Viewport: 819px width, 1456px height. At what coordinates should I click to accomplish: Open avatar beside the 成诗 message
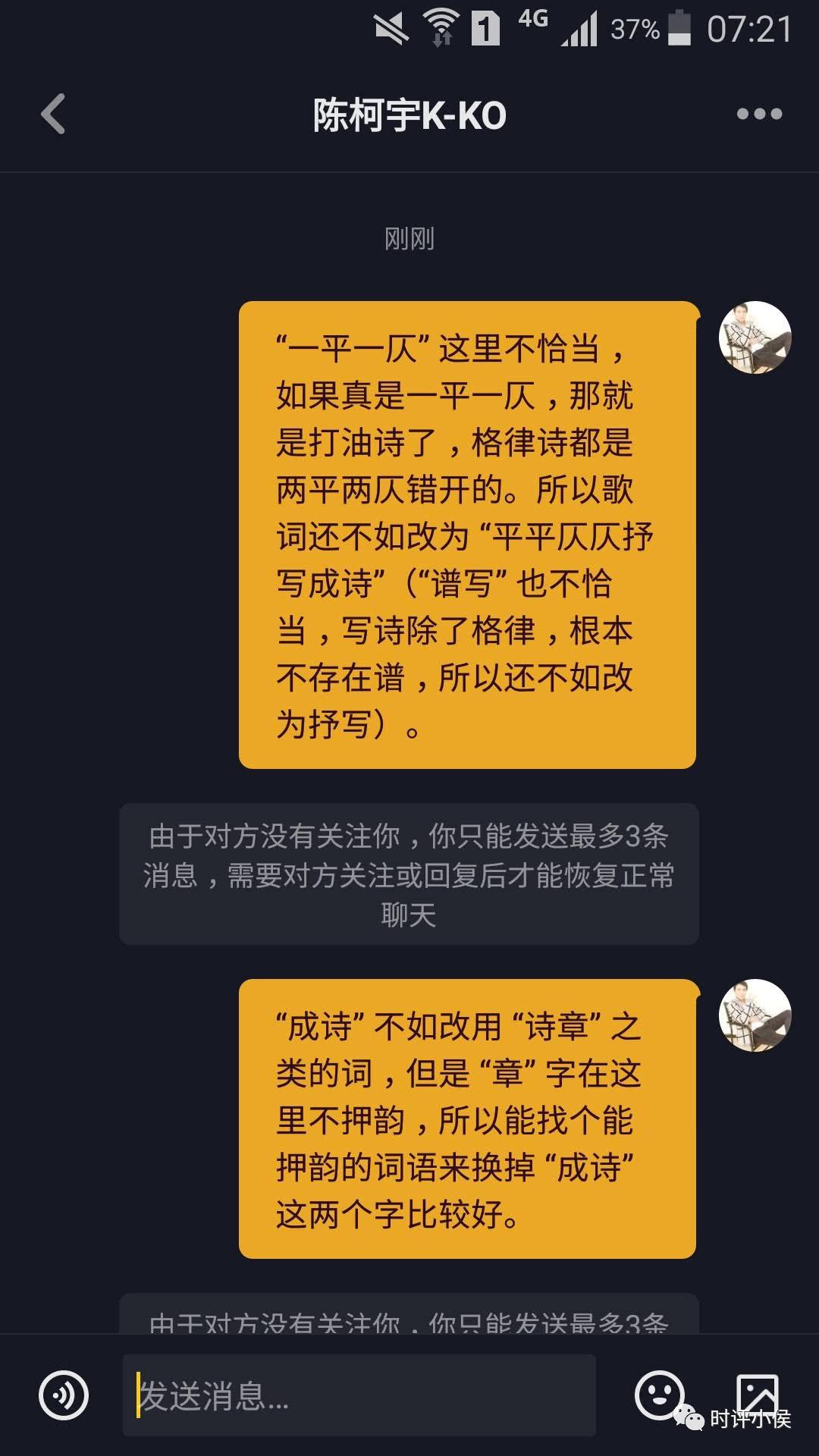click(x=755, y=1015)
